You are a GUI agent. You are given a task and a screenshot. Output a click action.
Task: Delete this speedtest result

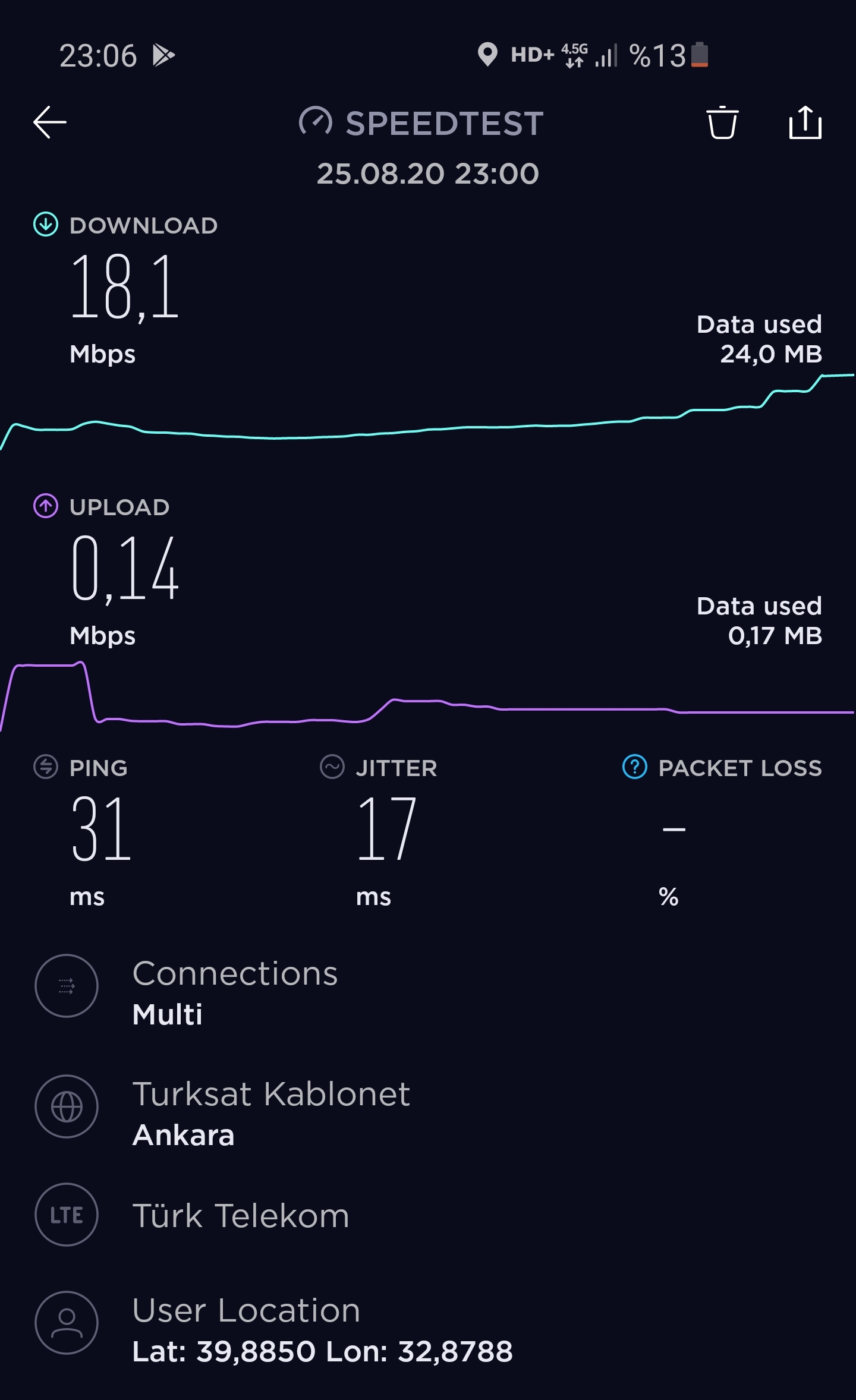pos(722,122)
